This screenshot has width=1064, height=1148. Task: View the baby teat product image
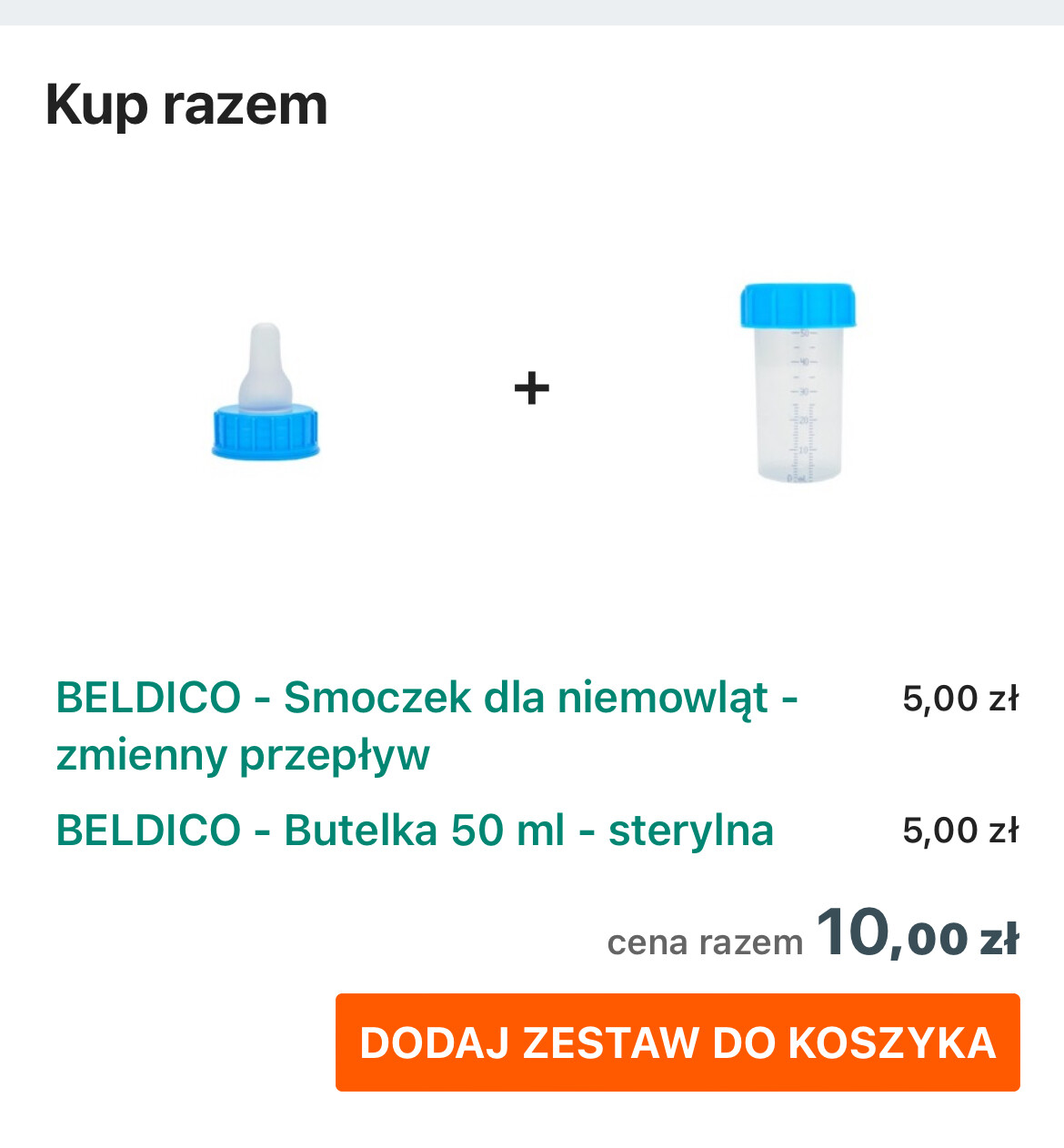pyautogui.click(x=266, y=391)
